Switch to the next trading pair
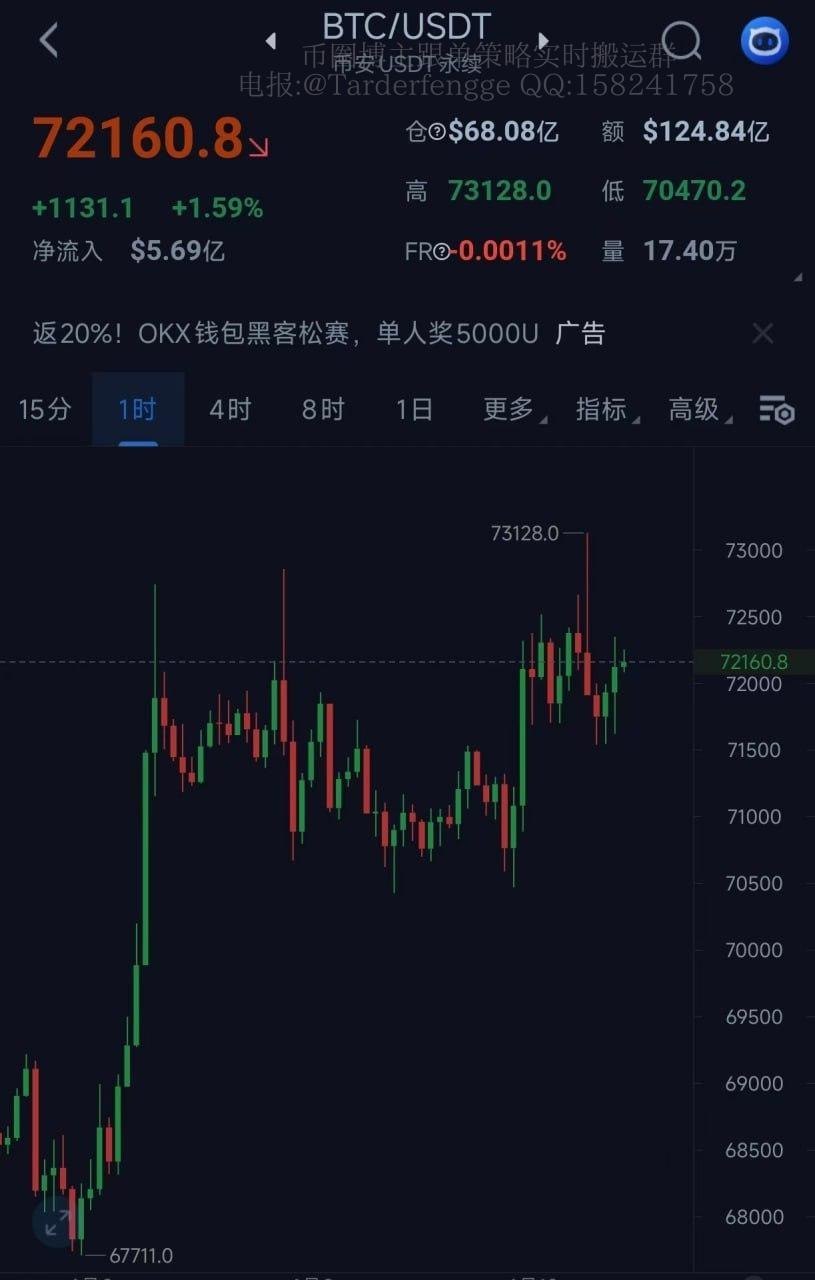 pos(543,41)
